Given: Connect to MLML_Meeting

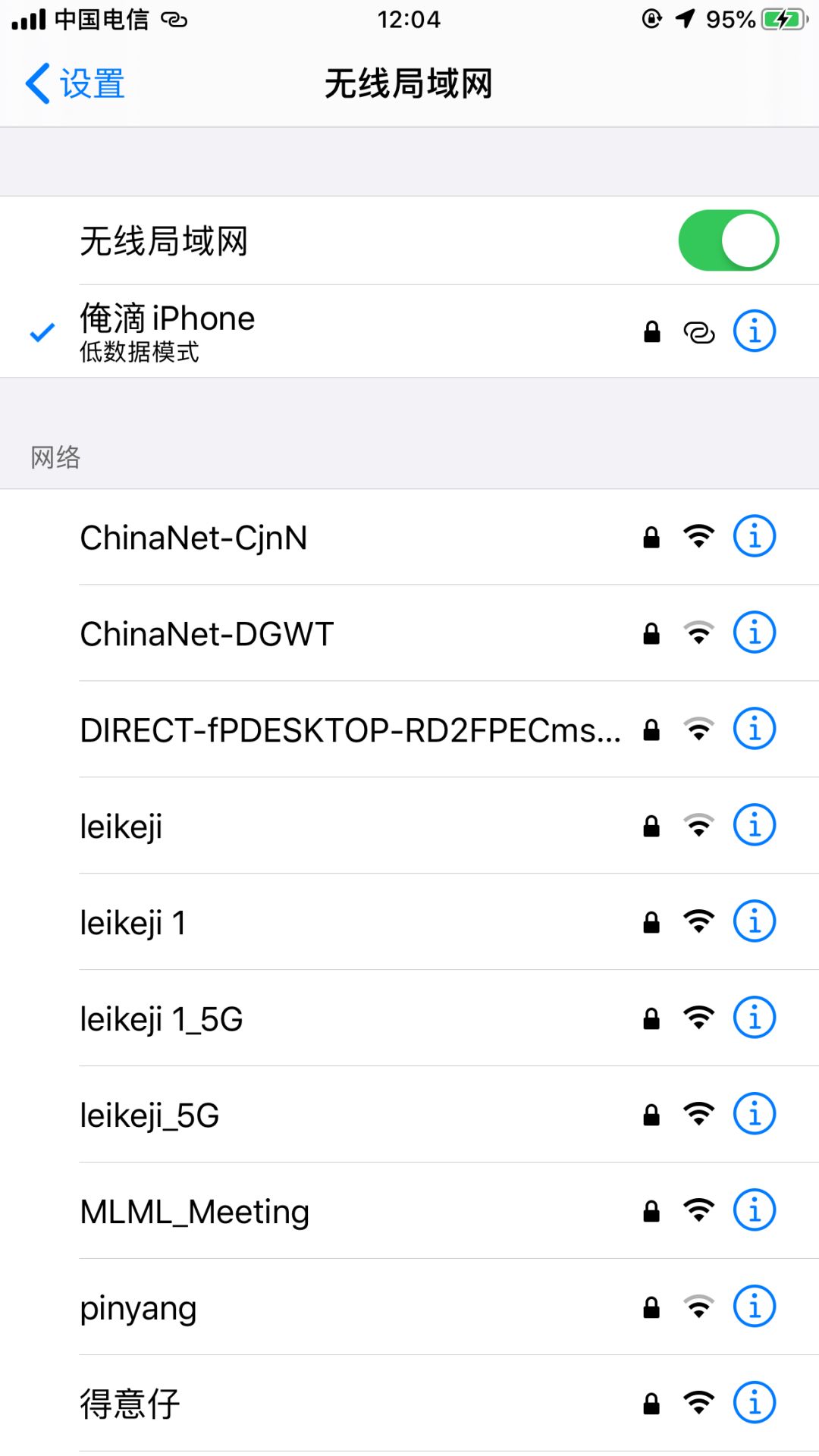Looking at the screenshot, I should (195, 1212).
